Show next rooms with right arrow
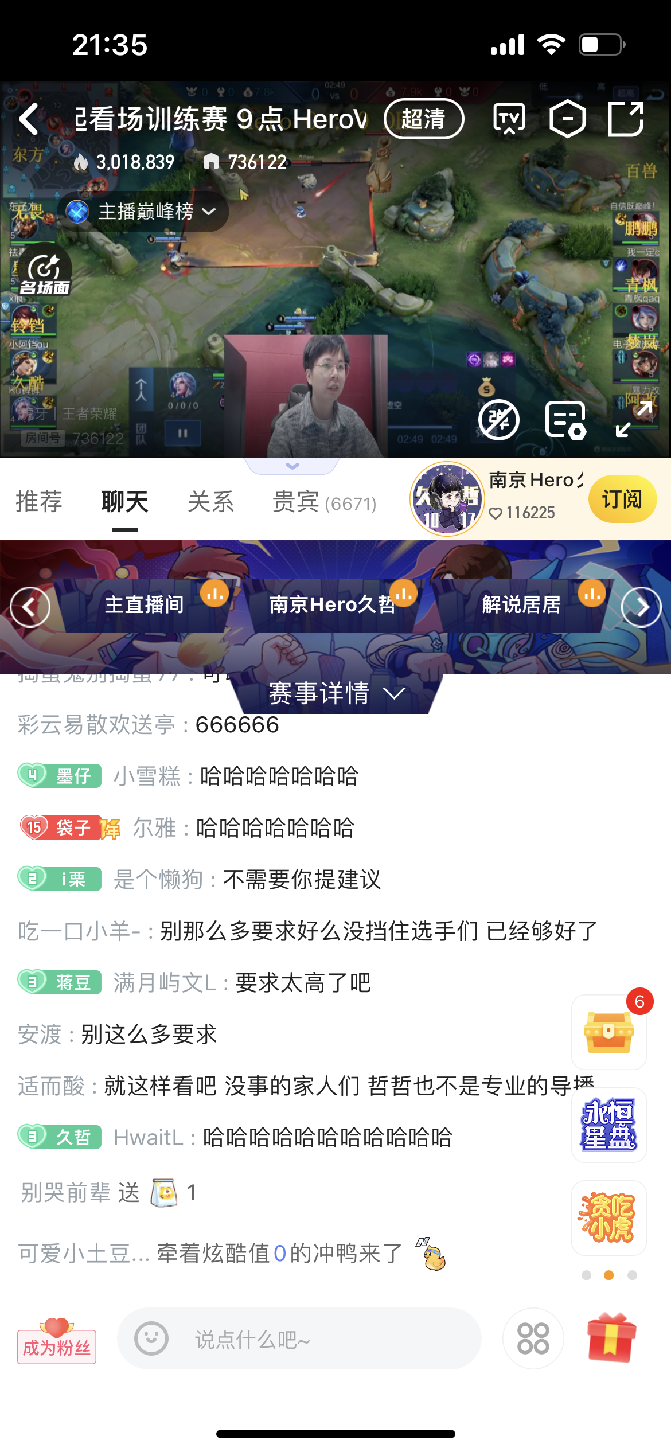Screen dimensions: 671x1452 click(x=641, y=606)
